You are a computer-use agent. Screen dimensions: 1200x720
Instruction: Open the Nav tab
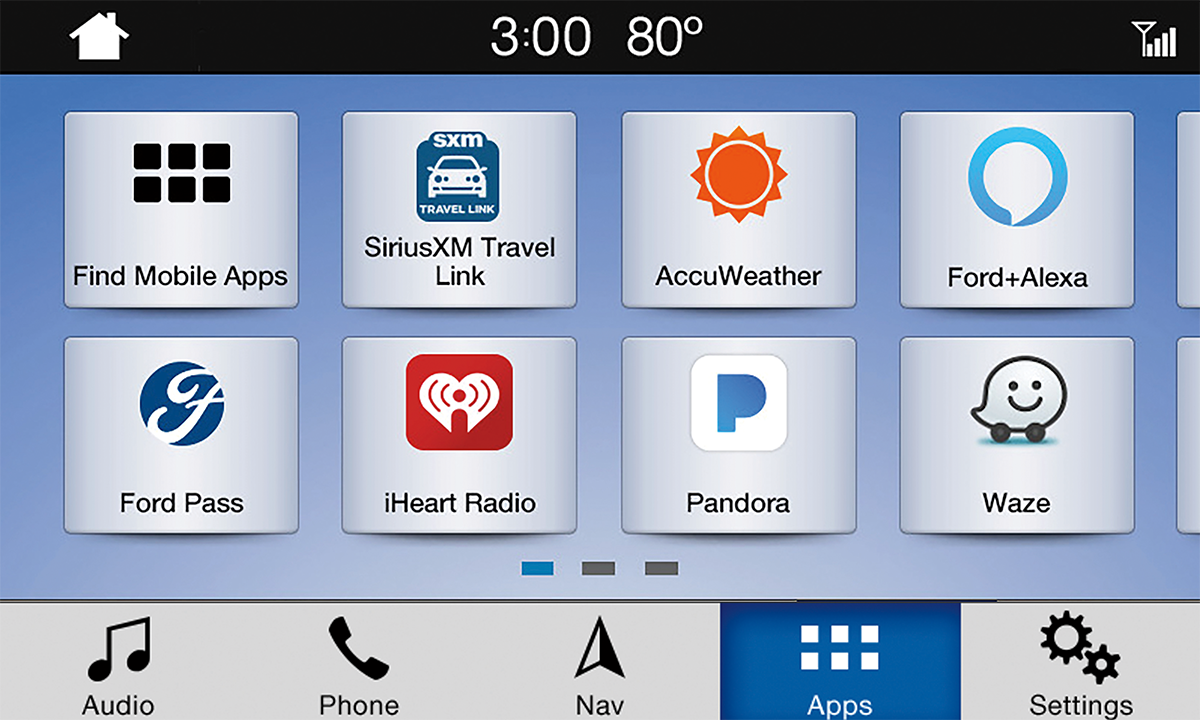599,662
